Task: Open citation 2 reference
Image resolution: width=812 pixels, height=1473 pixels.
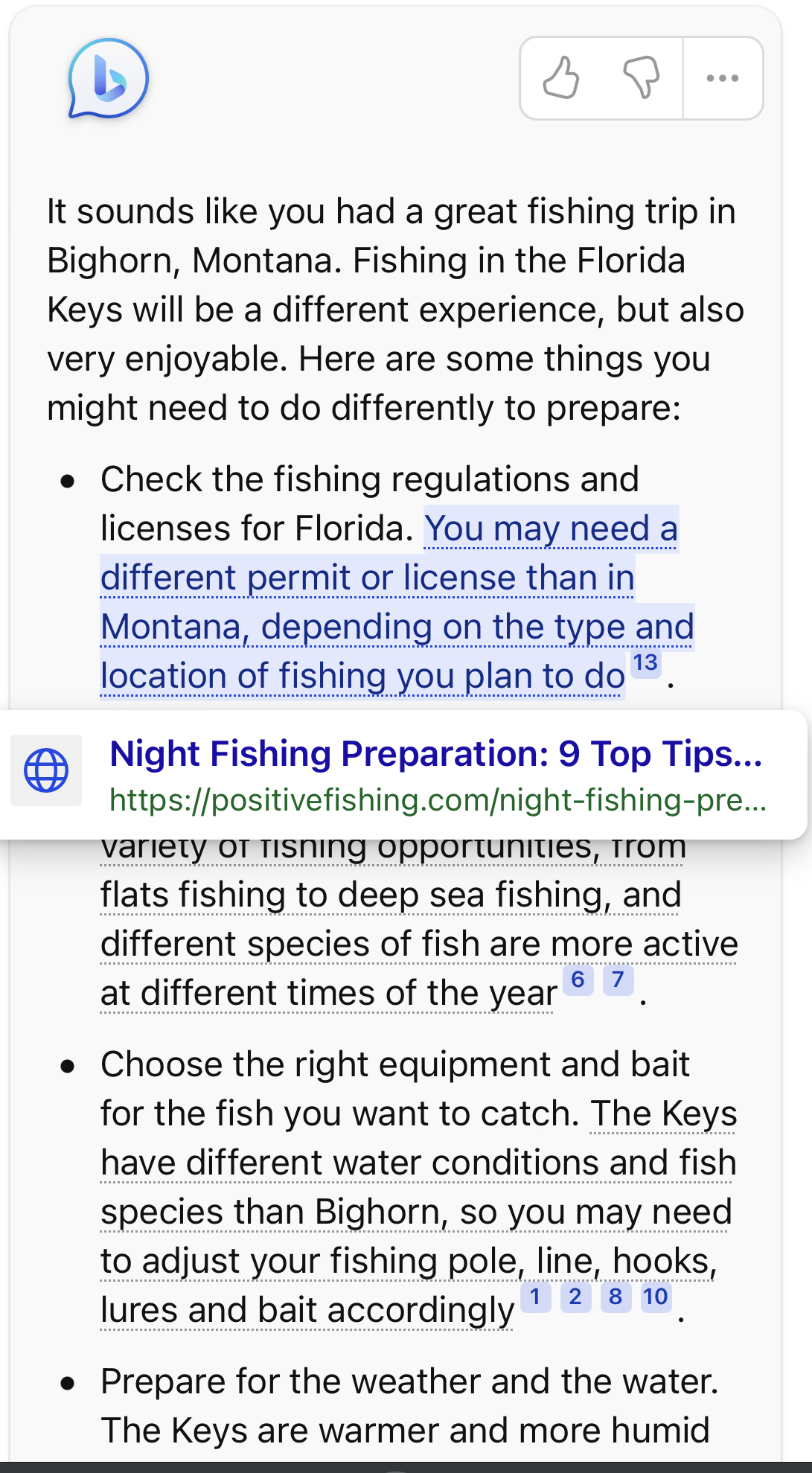Action: click(575, 1297)
